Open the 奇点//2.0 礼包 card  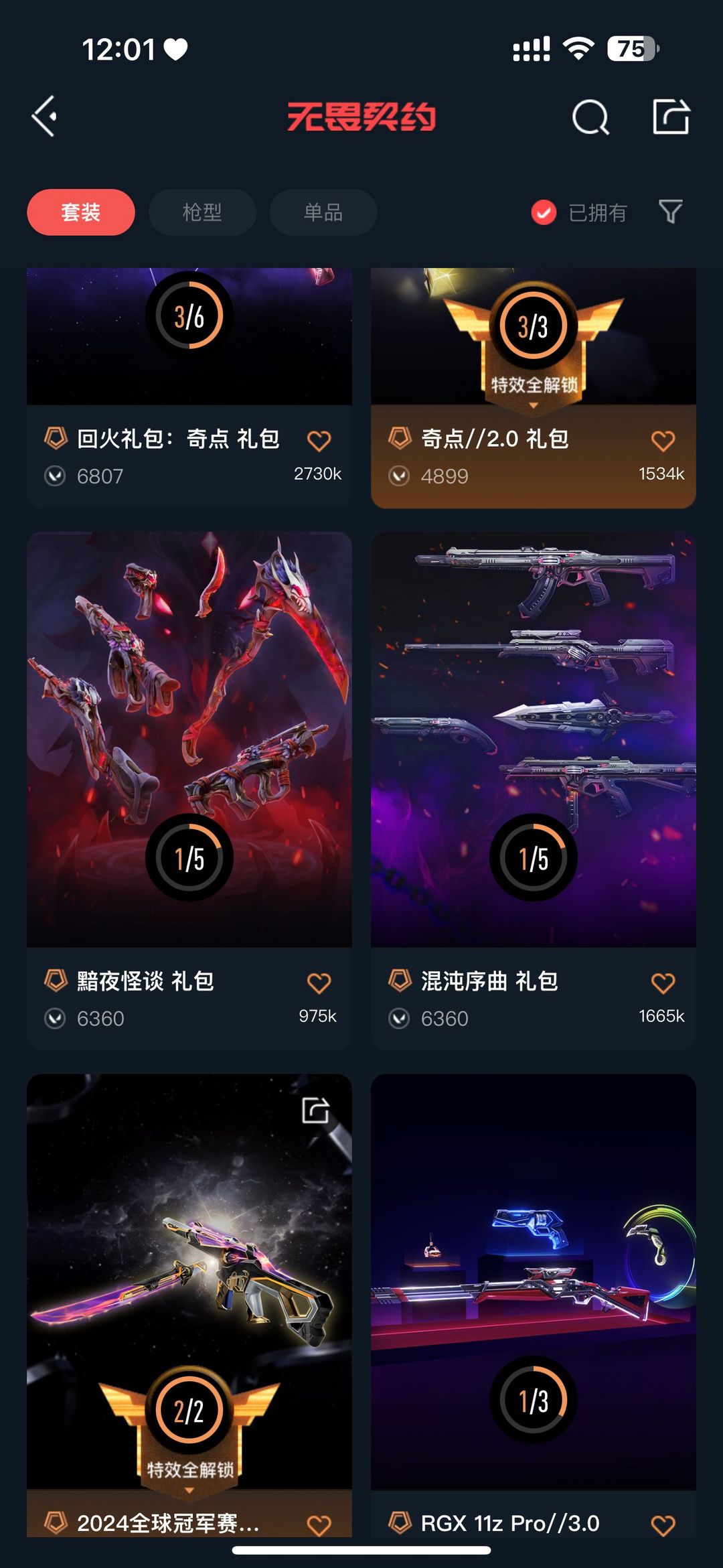534,388
